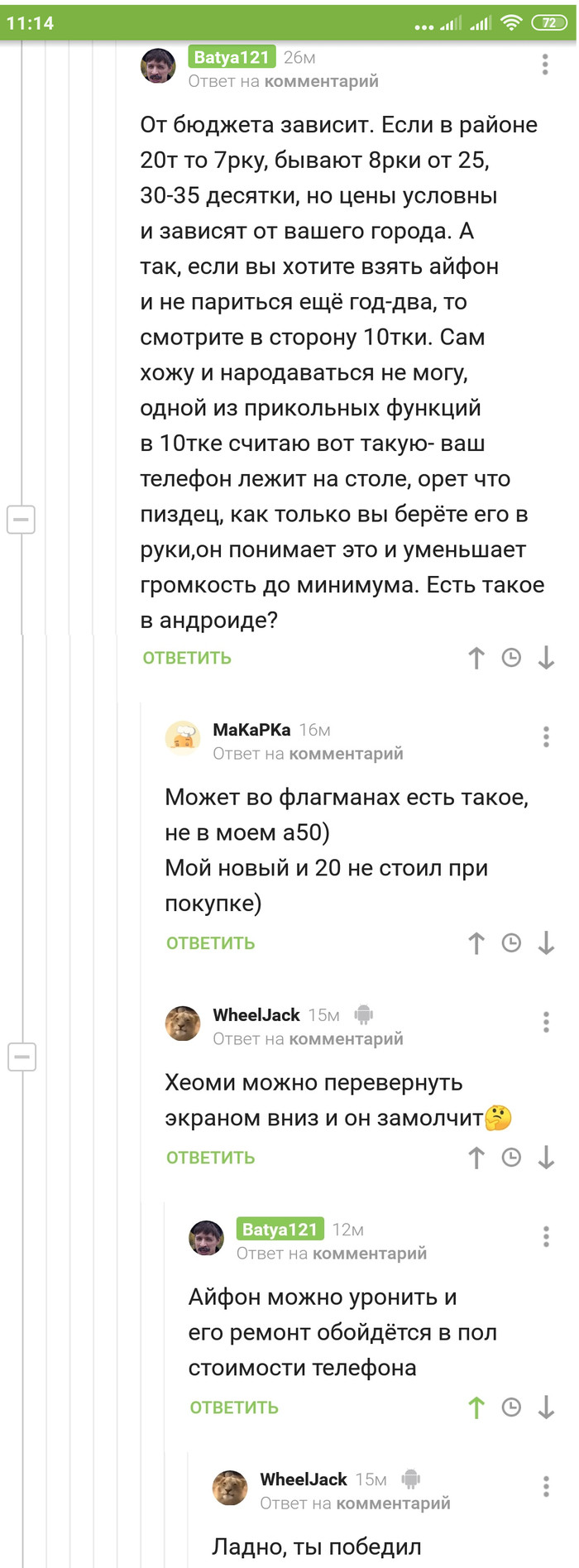This screenshot has width=579, height=1568.
Task: Upvote WheelJack's comment about flipping Xiaomi
Action: pos(476,1158)
